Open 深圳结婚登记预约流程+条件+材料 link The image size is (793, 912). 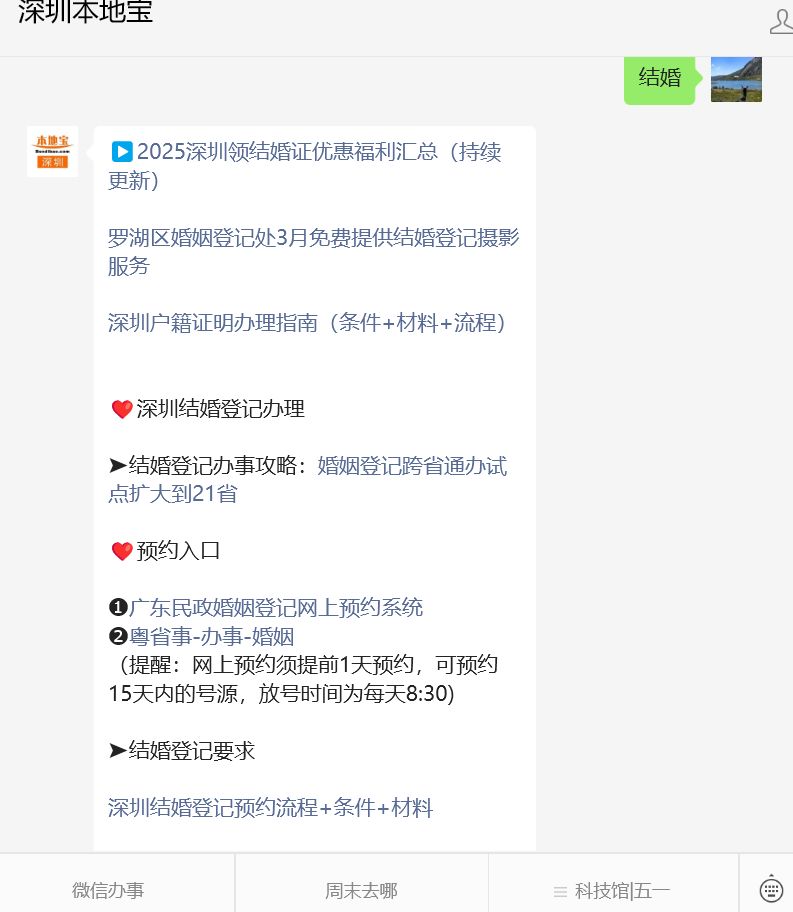[x=270, y=808]
